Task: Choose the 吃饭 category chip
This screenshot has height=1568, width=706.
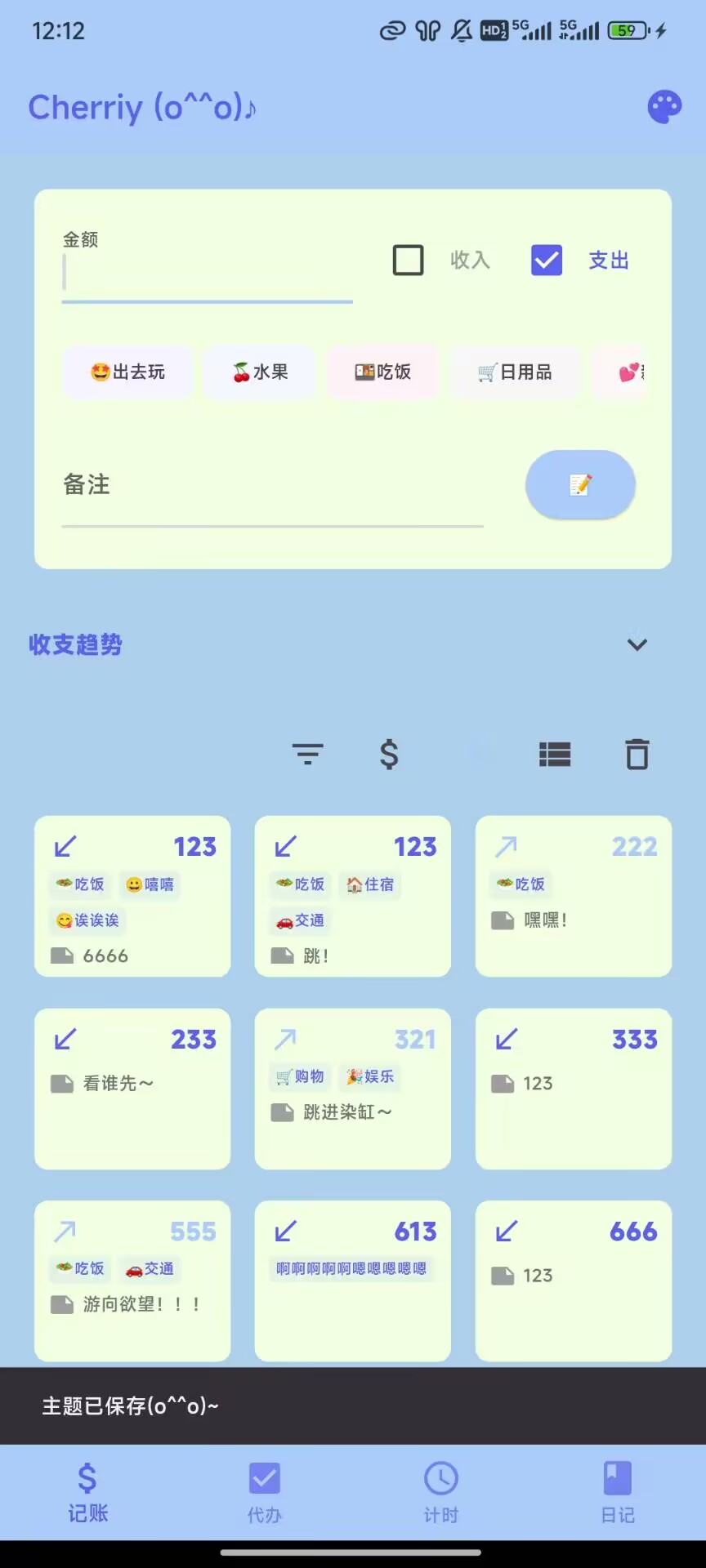Action: coord(382,372)
